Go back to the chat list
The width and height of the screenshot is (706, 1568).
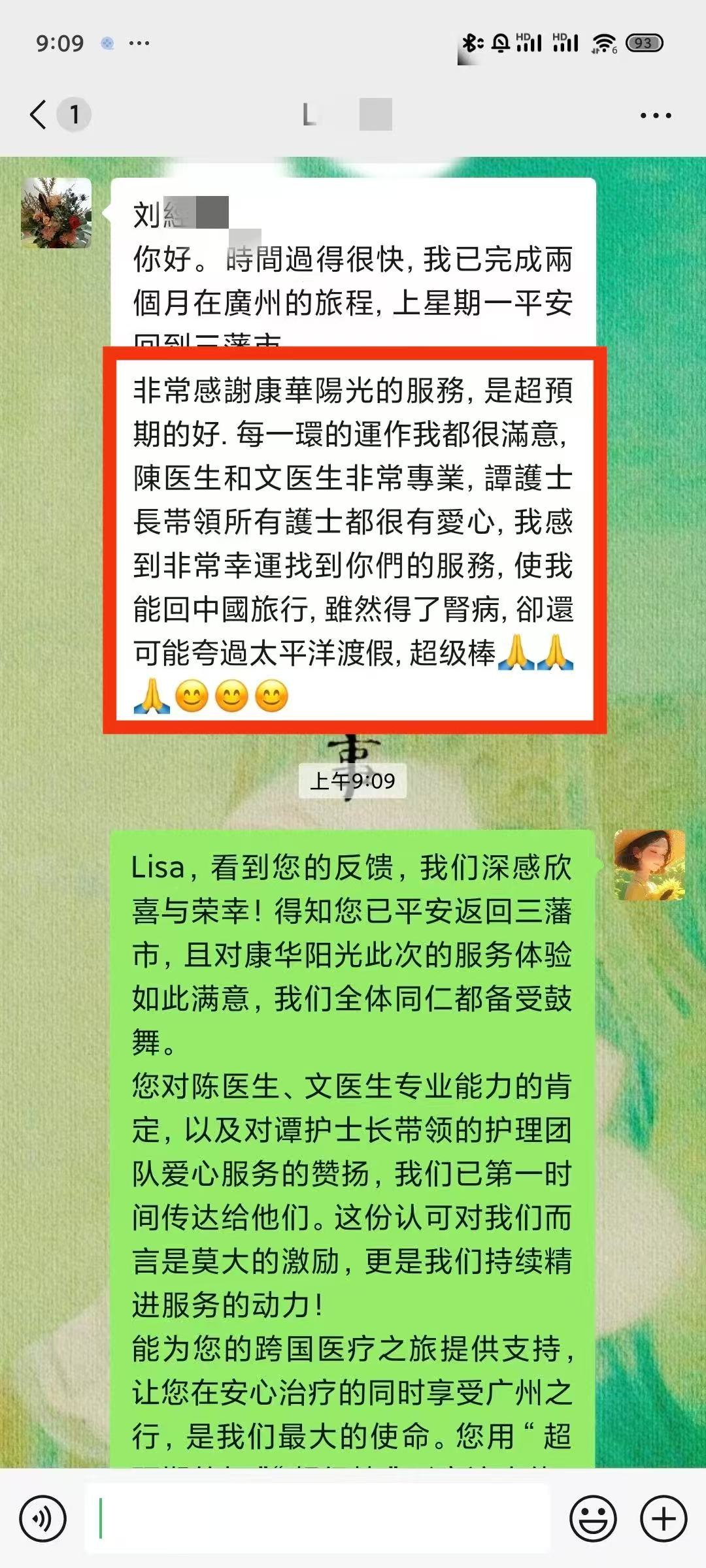(39, 115)
